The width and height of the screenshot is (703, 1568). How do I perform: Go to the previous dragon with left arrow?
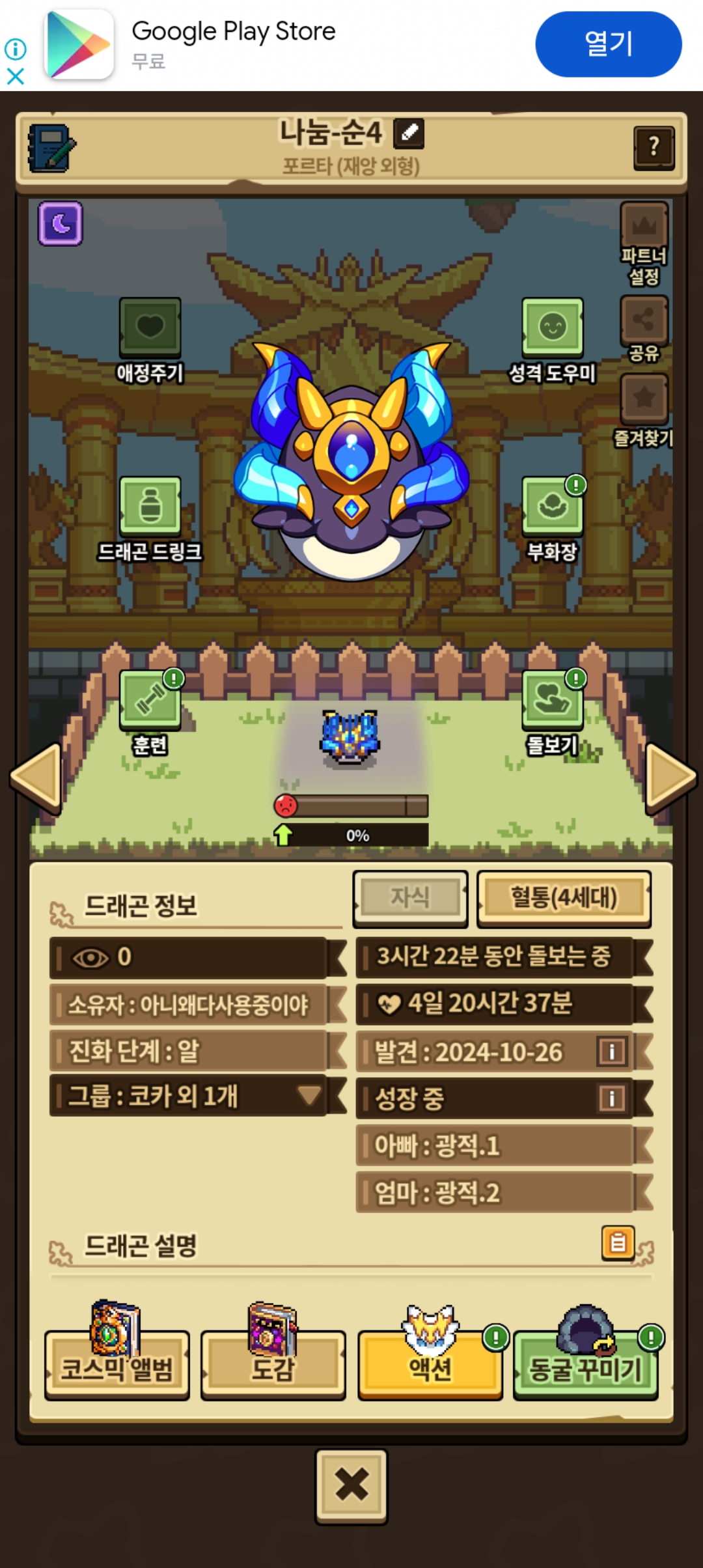36,778
